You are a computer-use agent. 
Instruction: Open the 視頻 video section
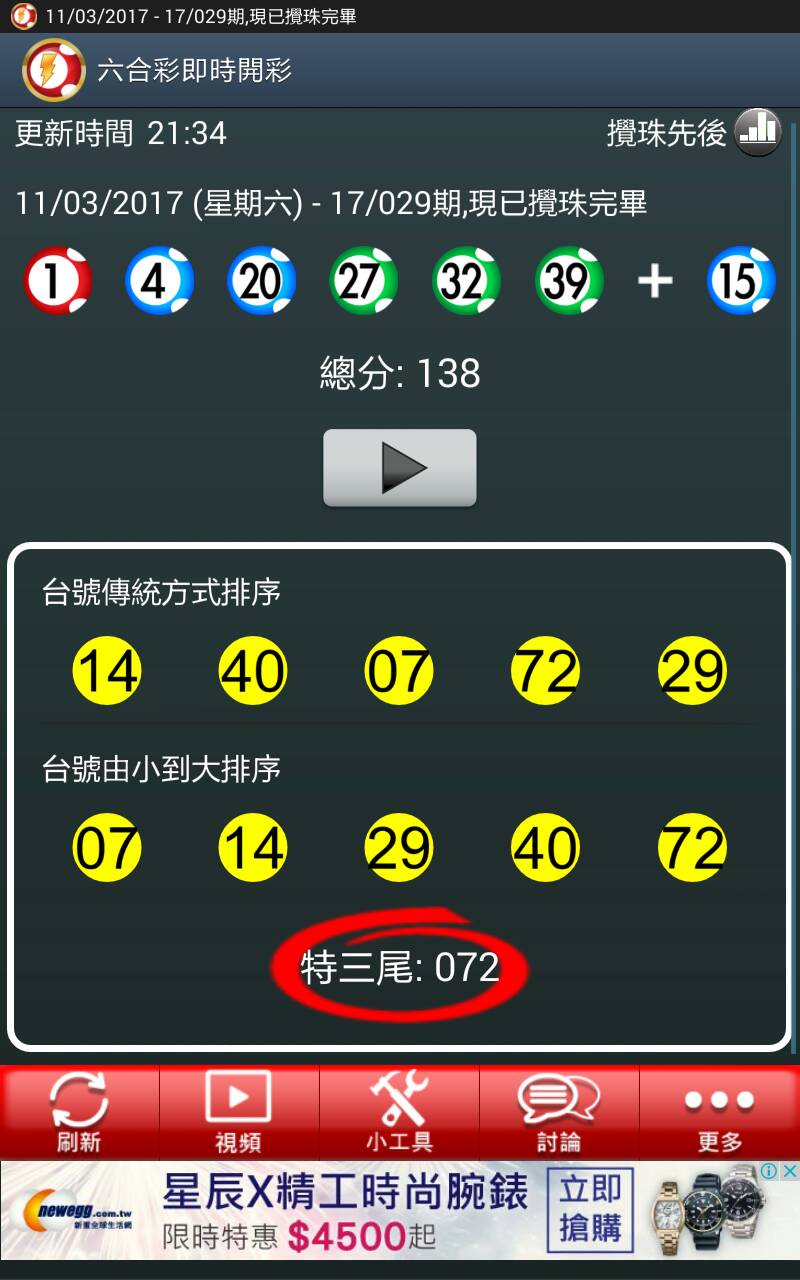point(239,1112)
